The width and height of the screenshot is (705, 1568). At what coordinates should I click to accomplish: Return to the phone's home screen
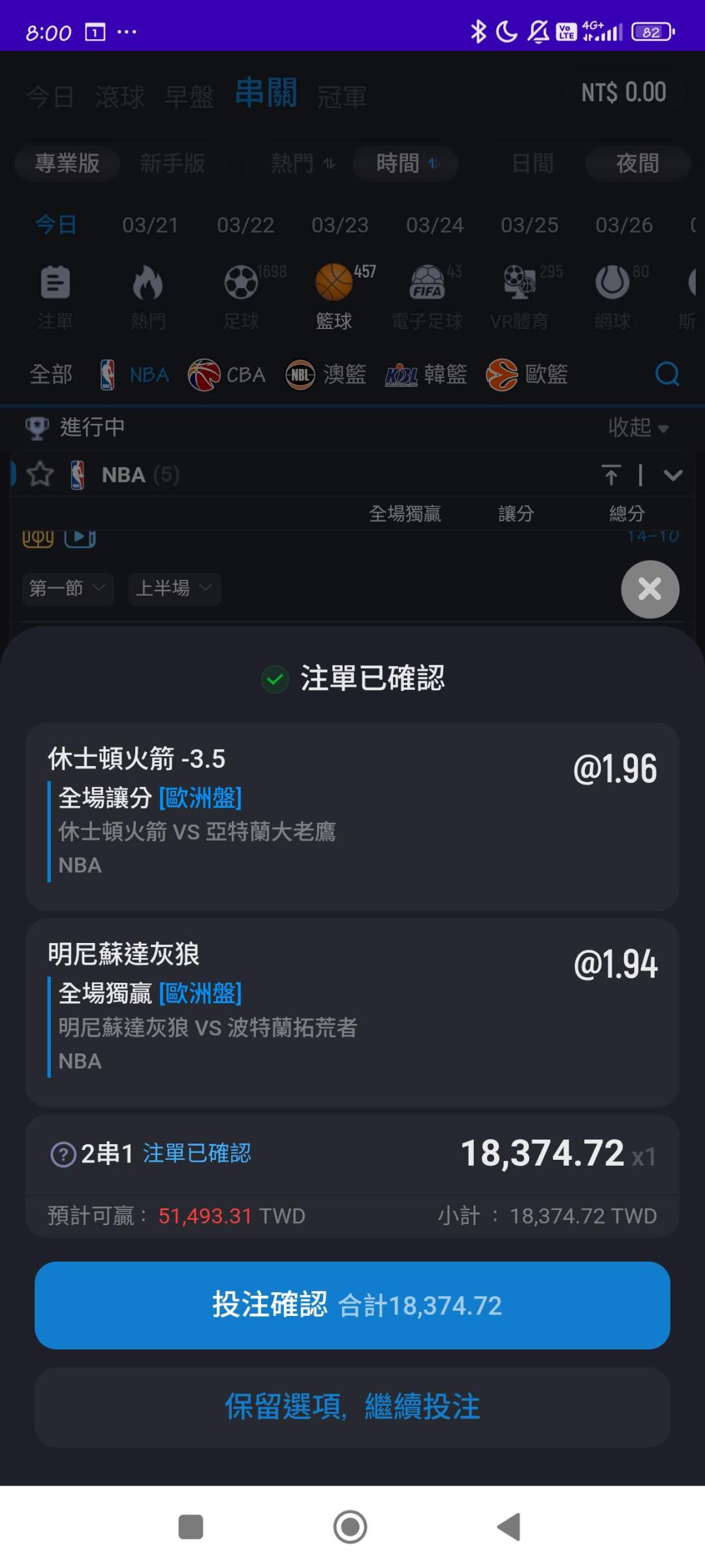pos(351,1527)
